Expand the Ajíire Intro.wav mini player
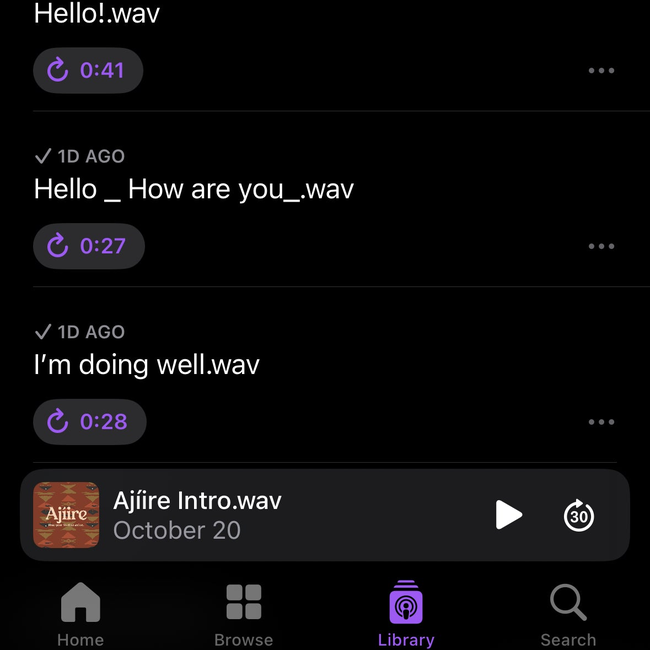This screenshot has width=650, height=650. (x=250, y=515)
